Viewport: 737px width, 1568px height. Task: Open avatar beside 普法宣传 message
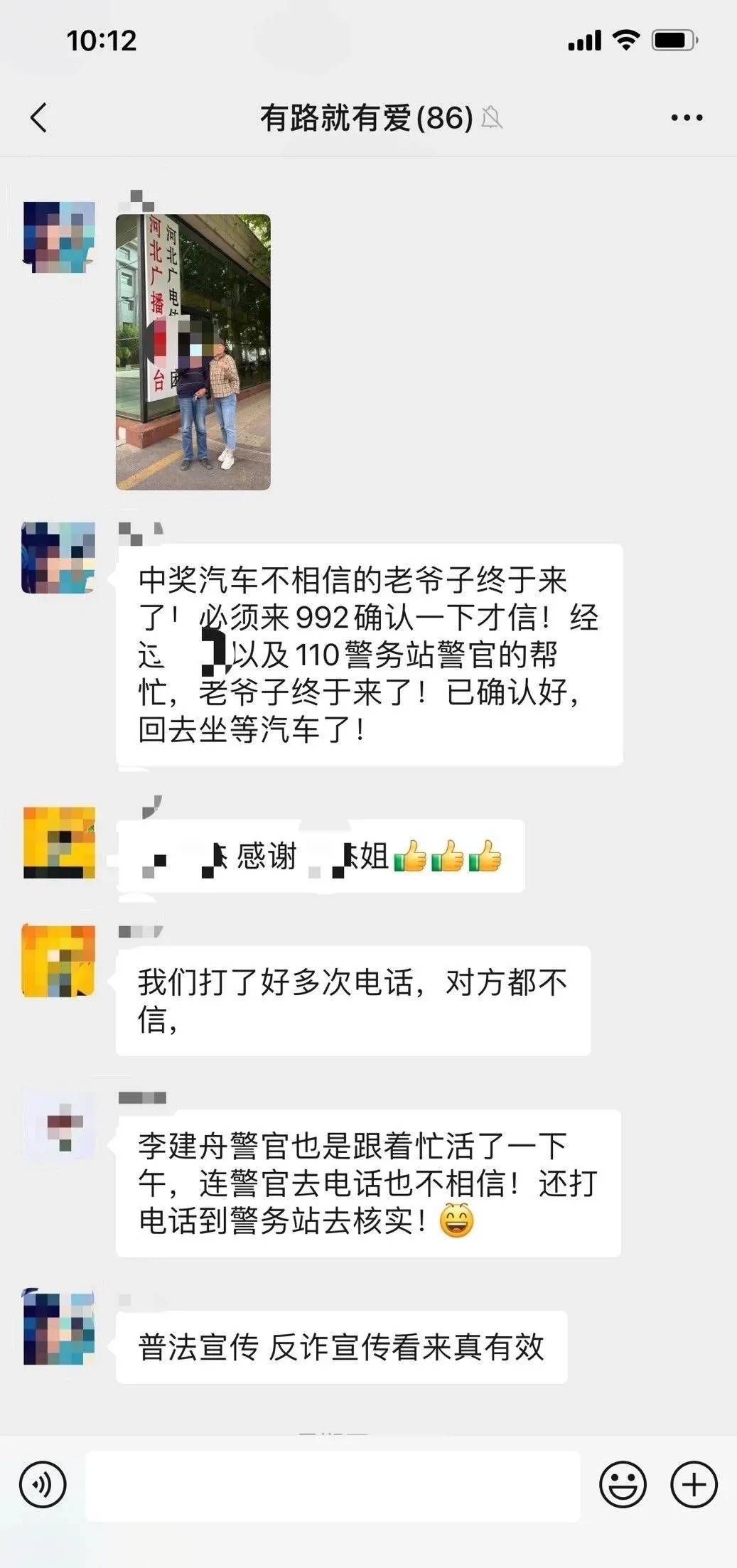tap(59, 1328)
